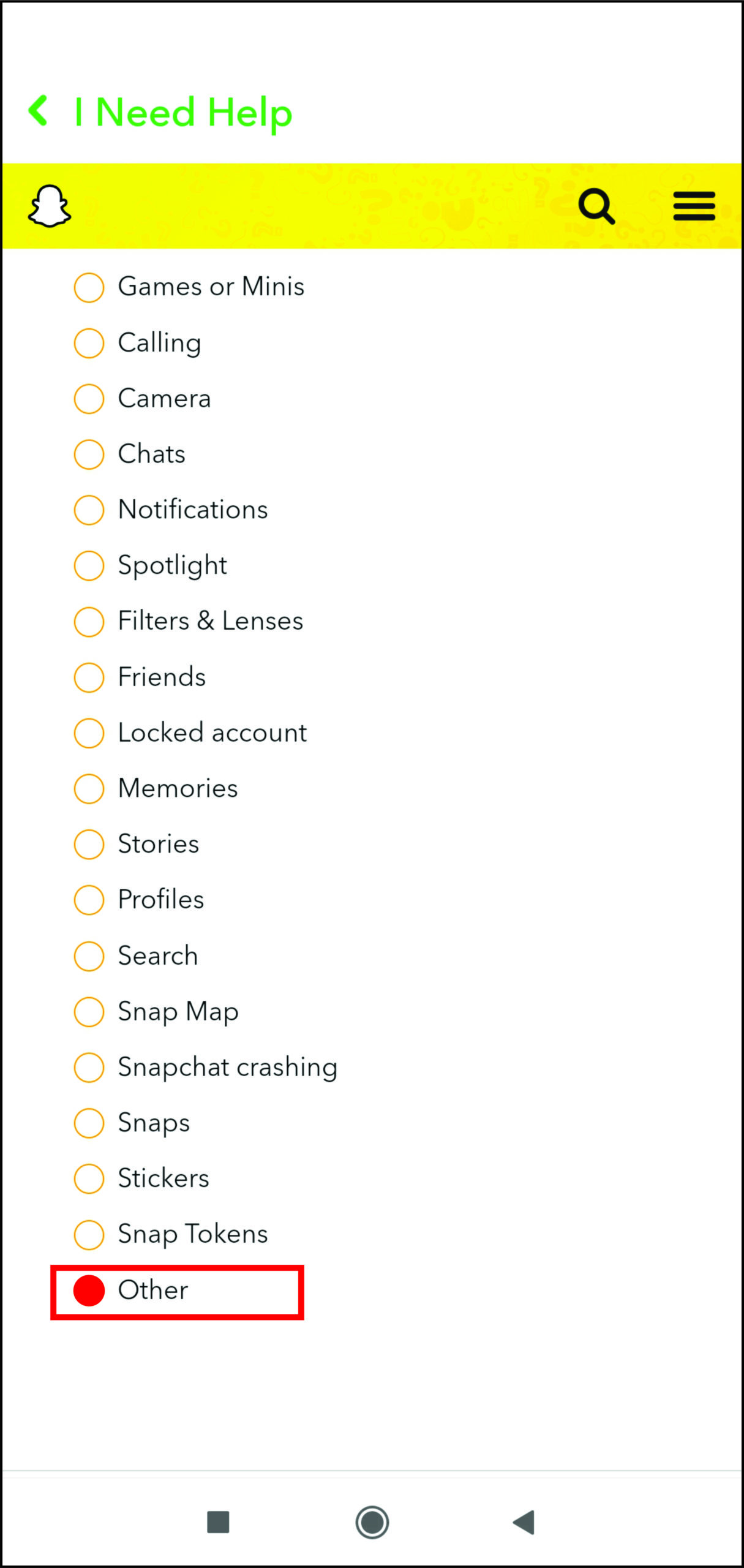Select Camera as the issue
The width and height of the screenshot is (744, 1568).
coord(89,399)
